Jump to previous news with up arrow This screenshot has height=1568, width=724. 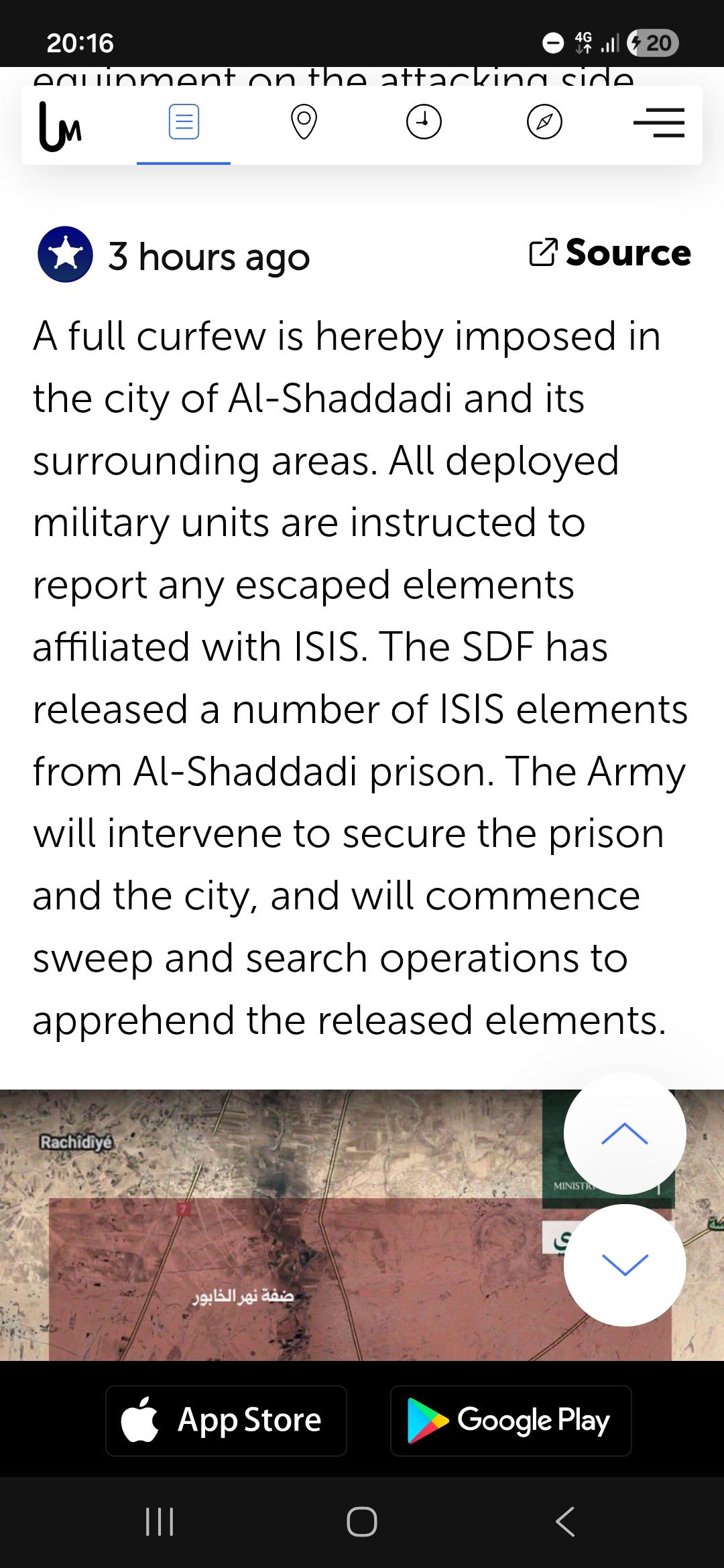(624, 1133)
